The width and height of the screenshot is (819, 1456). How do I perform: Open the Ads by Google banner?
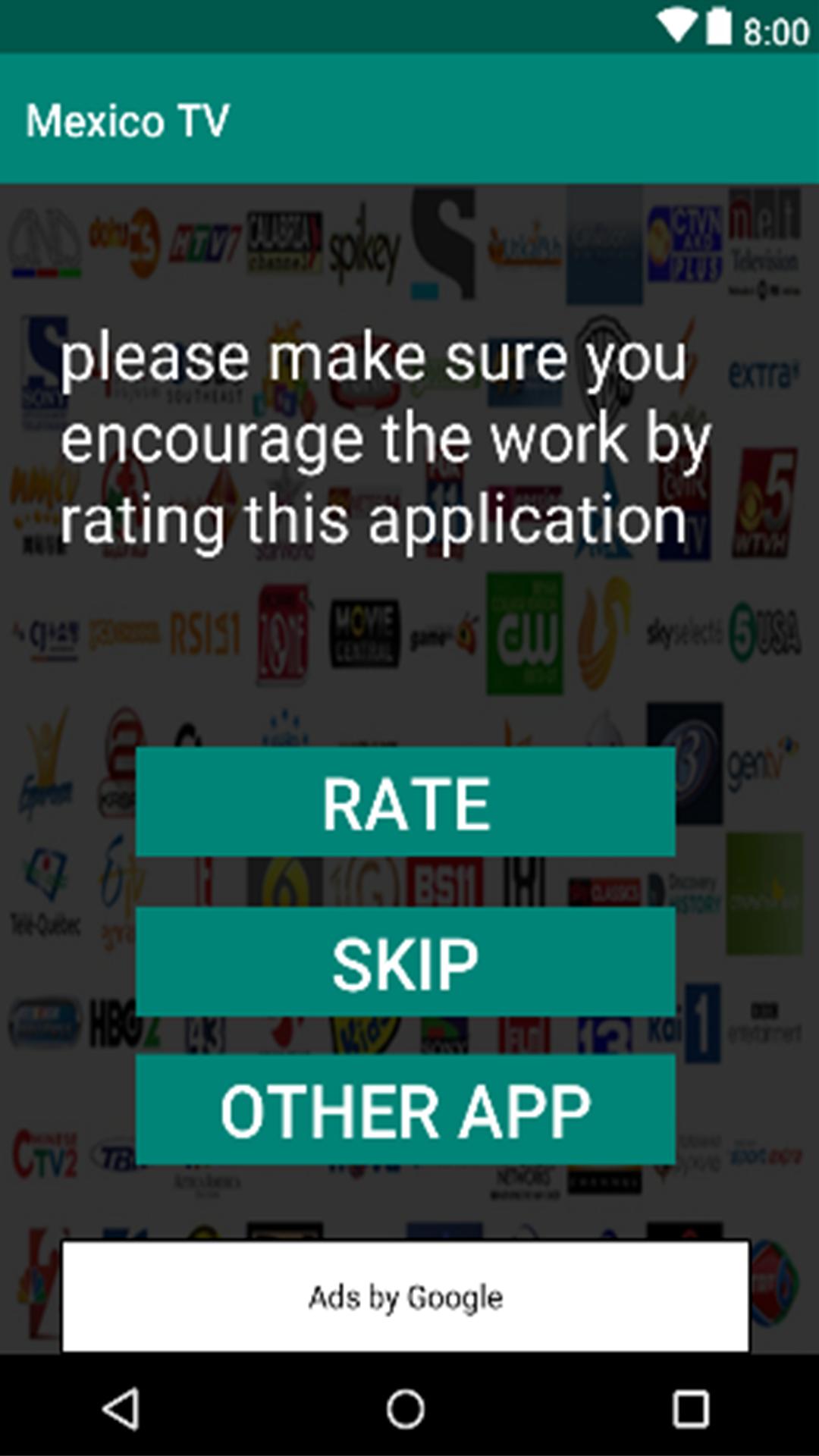point(406,1297)
